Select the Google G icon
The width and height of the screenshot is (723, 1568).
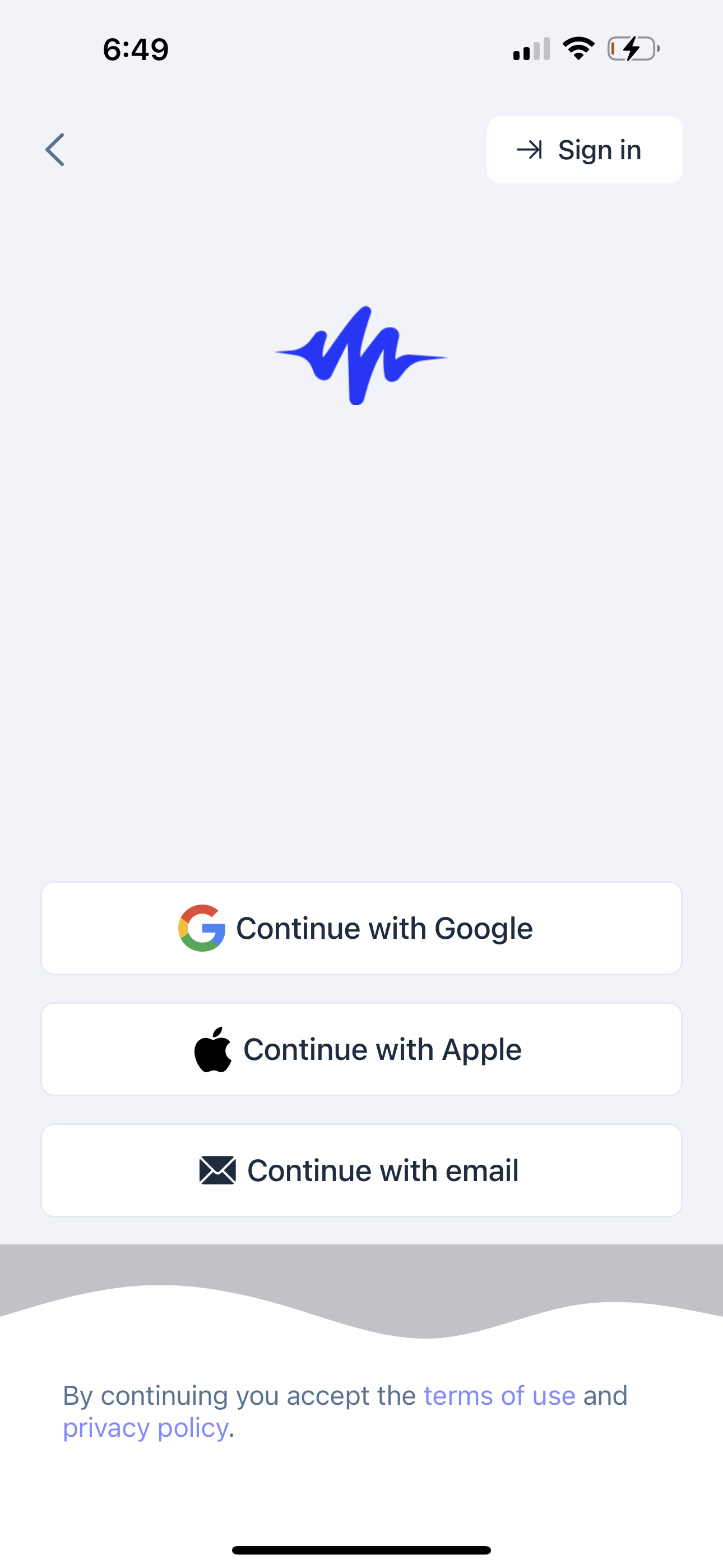coord(202,927)
